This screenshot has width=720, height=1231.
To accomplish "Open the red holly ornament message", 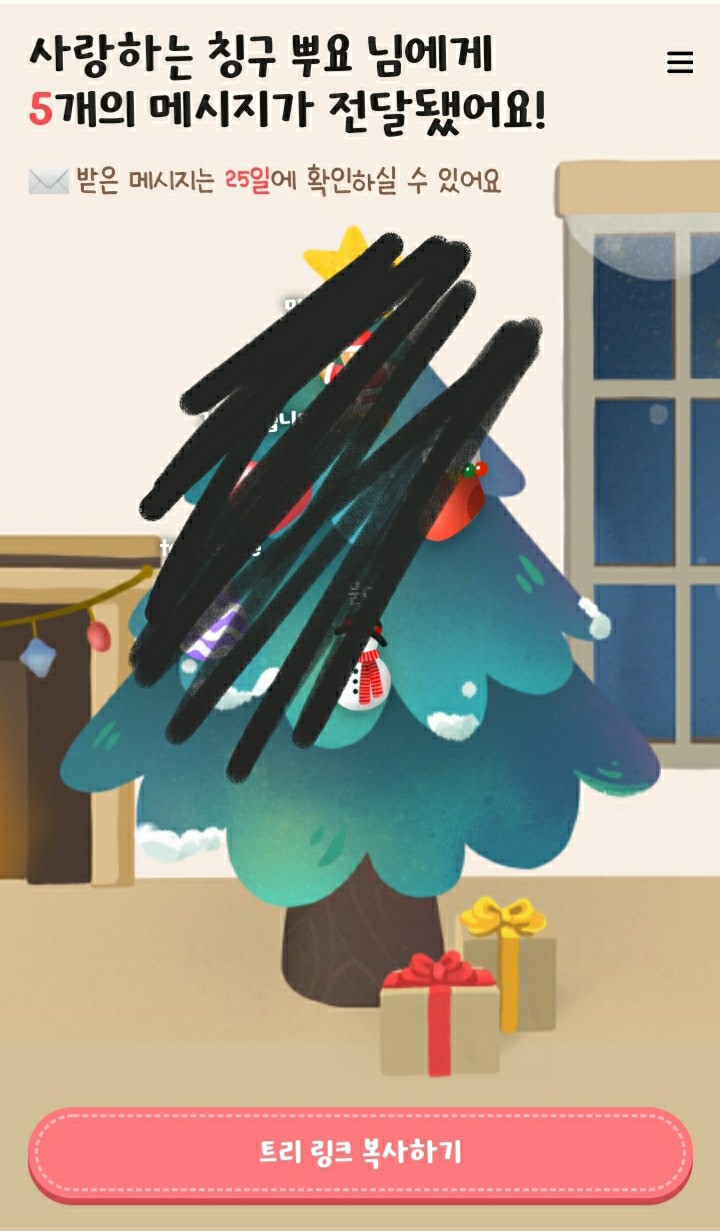I will pyautogui.click(x=460, y=500).
